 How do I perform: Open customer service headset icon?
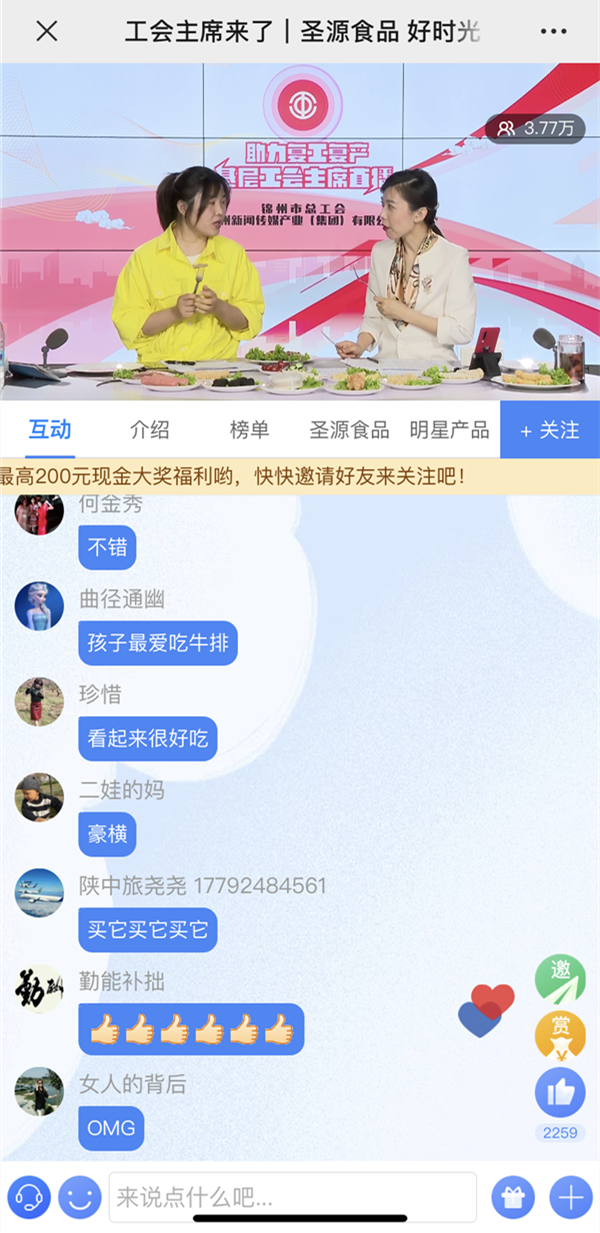click(29, 1196)
